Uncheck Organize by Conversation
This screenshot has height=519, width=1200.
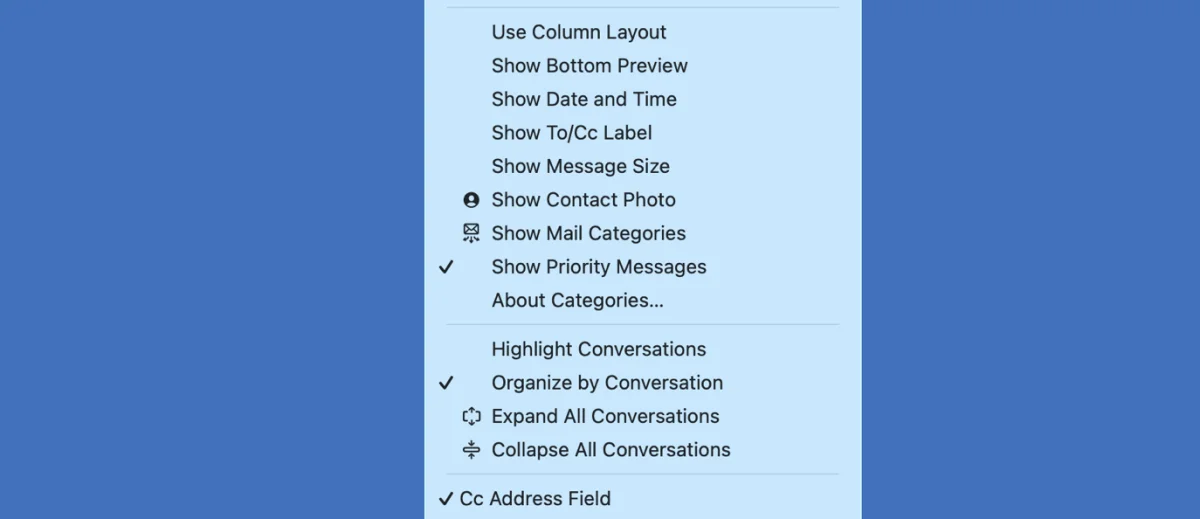click(x=606, y=383)
